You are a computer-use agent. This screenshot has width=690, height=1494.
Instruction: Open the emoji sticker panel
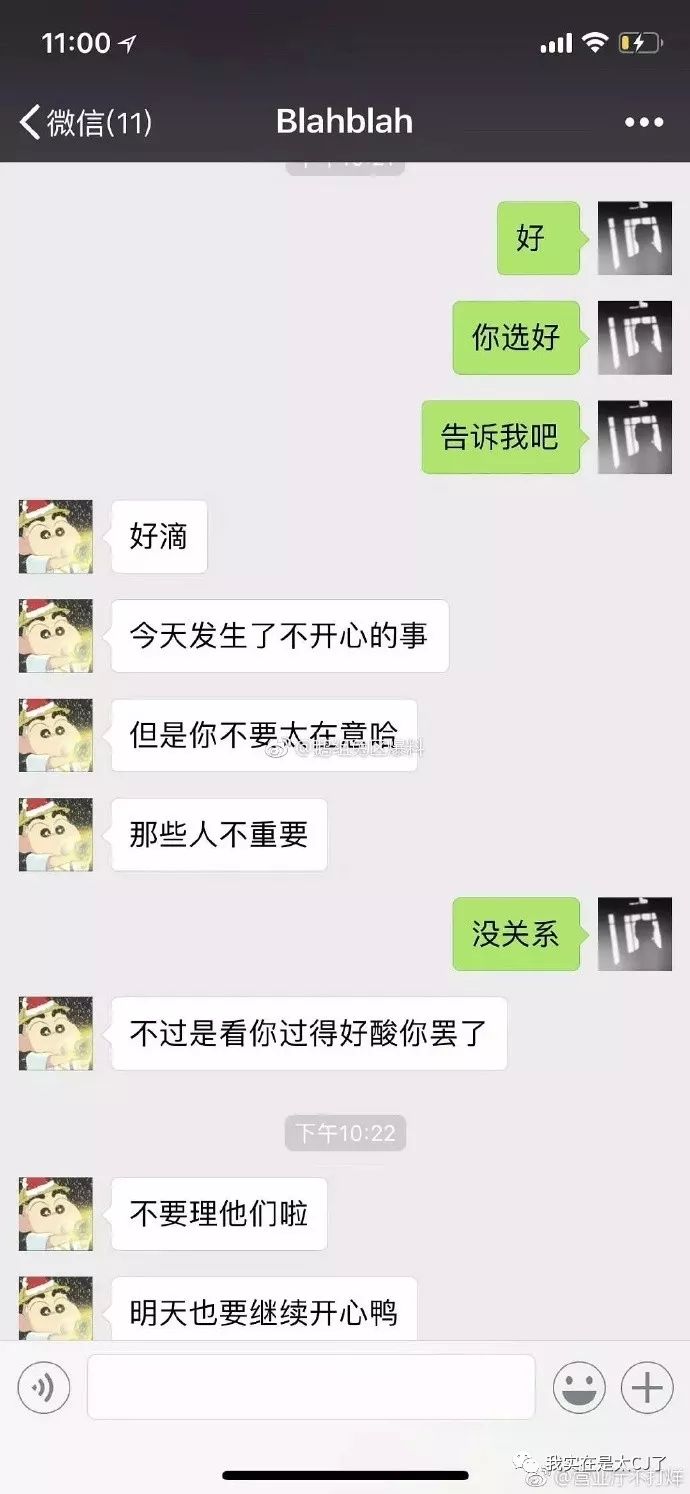pos(579,1388)
